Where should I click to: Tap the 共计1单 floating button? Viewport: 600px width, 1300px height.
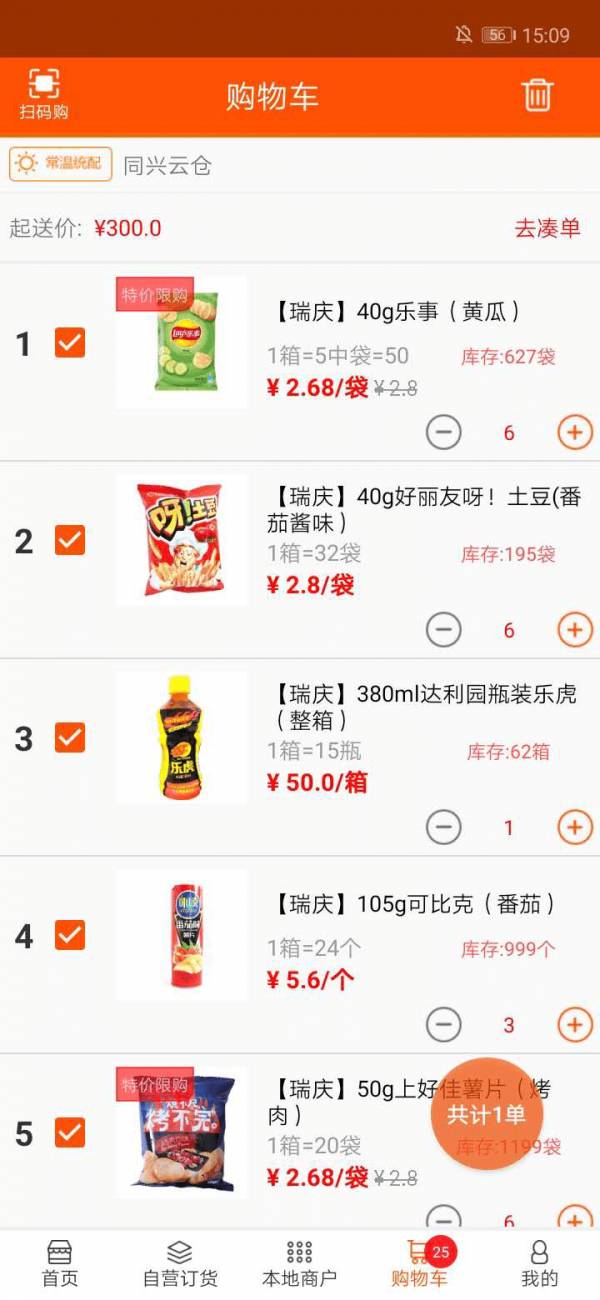tap(486, 1114)
